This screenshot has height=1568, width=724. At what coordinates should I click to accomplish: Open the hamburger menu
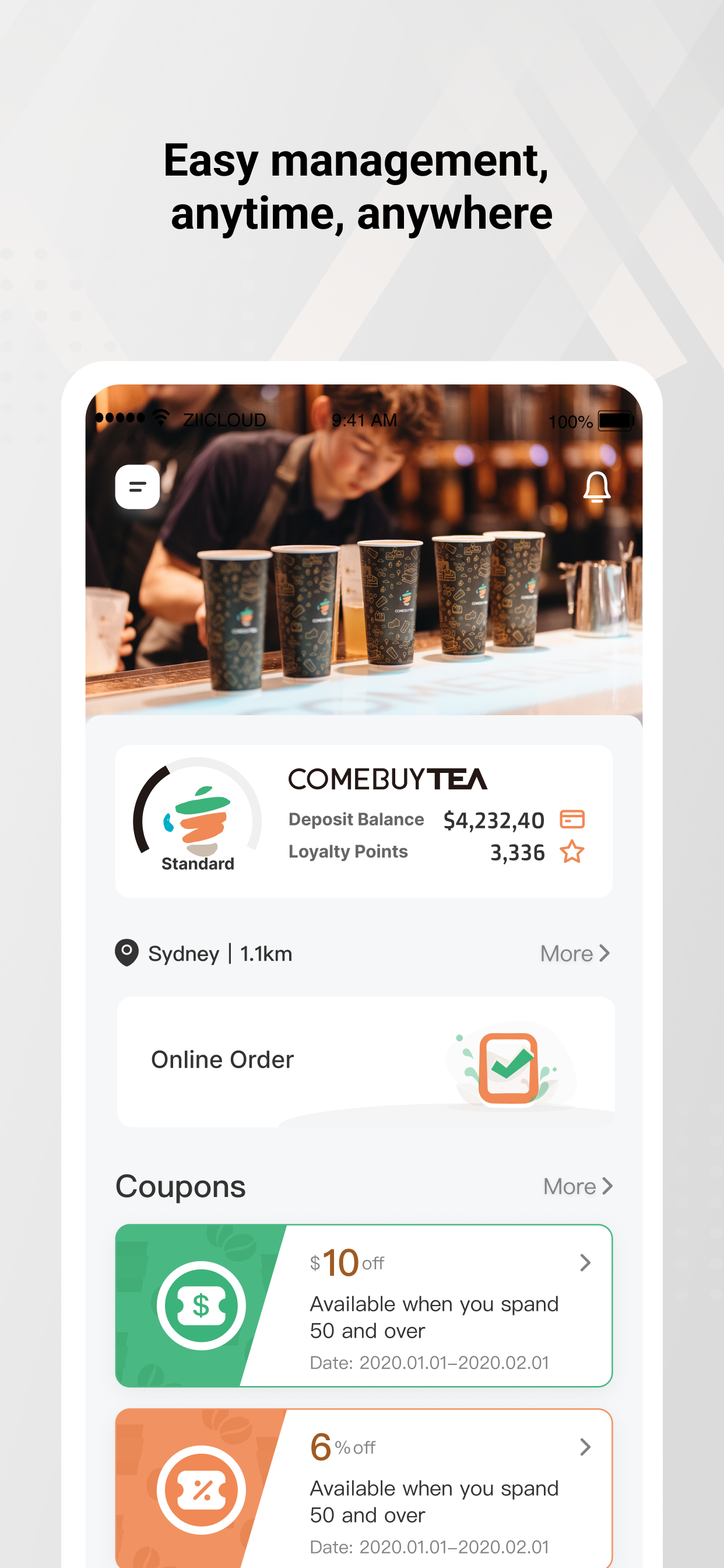(x=138, y=487)
